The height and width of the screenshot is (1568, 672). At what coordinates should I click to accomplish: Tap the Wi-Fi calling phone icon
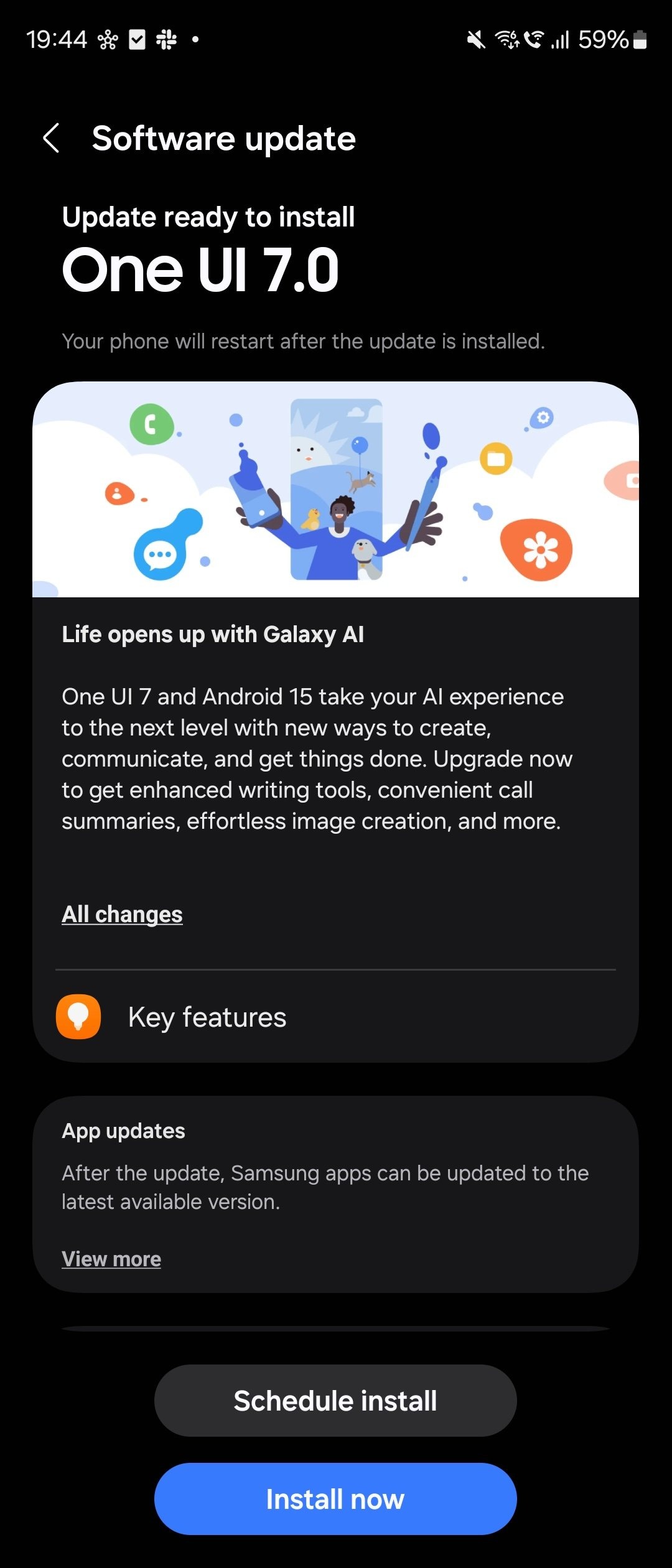point(533,39)
